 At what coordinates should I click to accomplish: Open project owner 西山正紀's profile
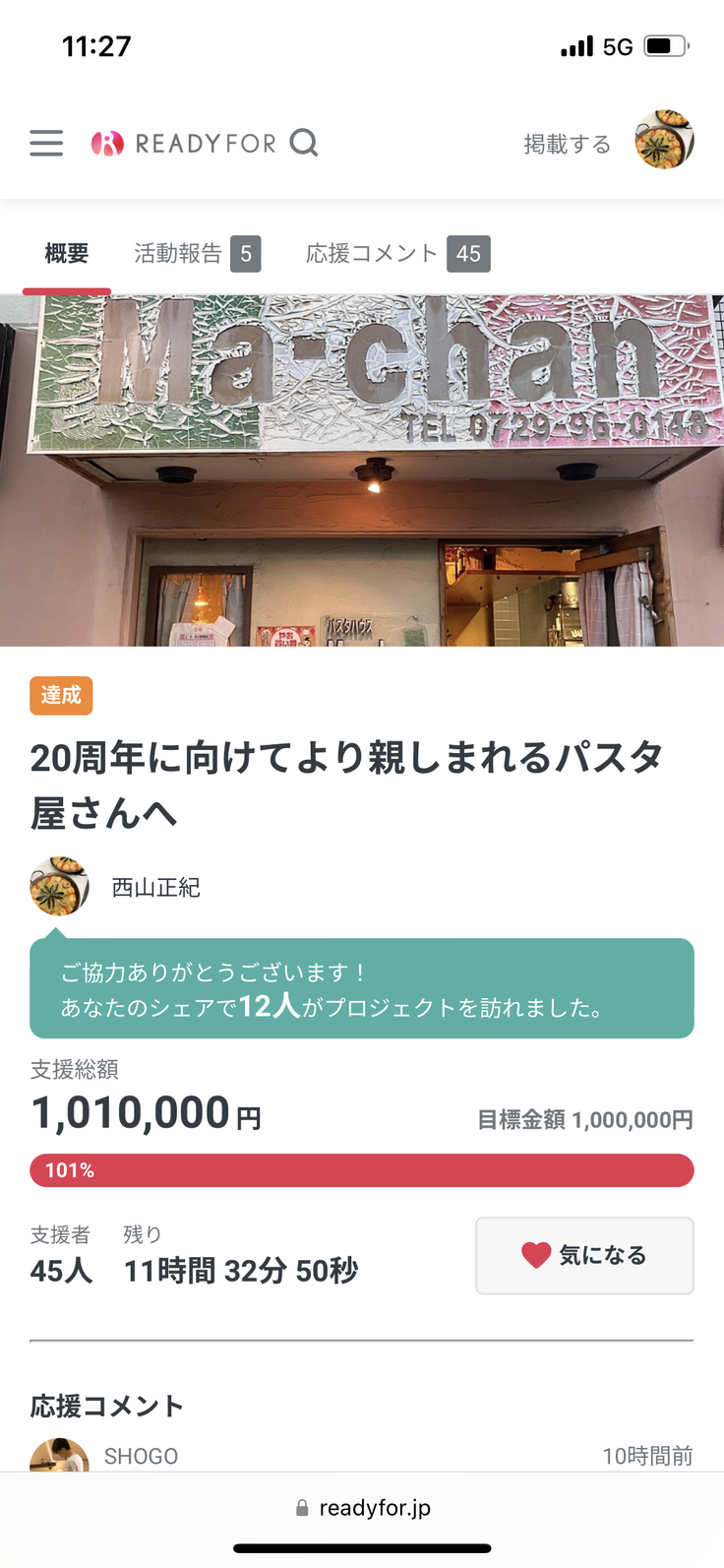[155, 887]
